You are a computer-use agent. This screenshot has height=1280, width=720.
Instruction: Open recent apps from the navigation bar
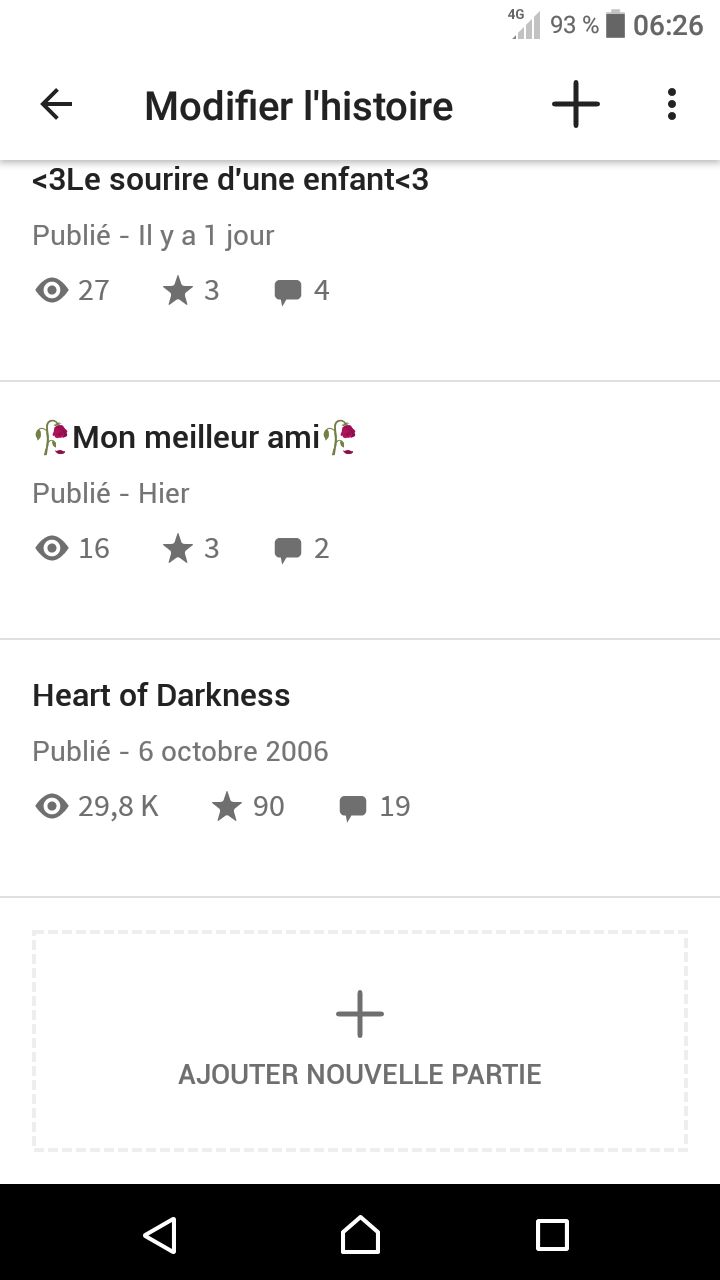(552, 1234)
